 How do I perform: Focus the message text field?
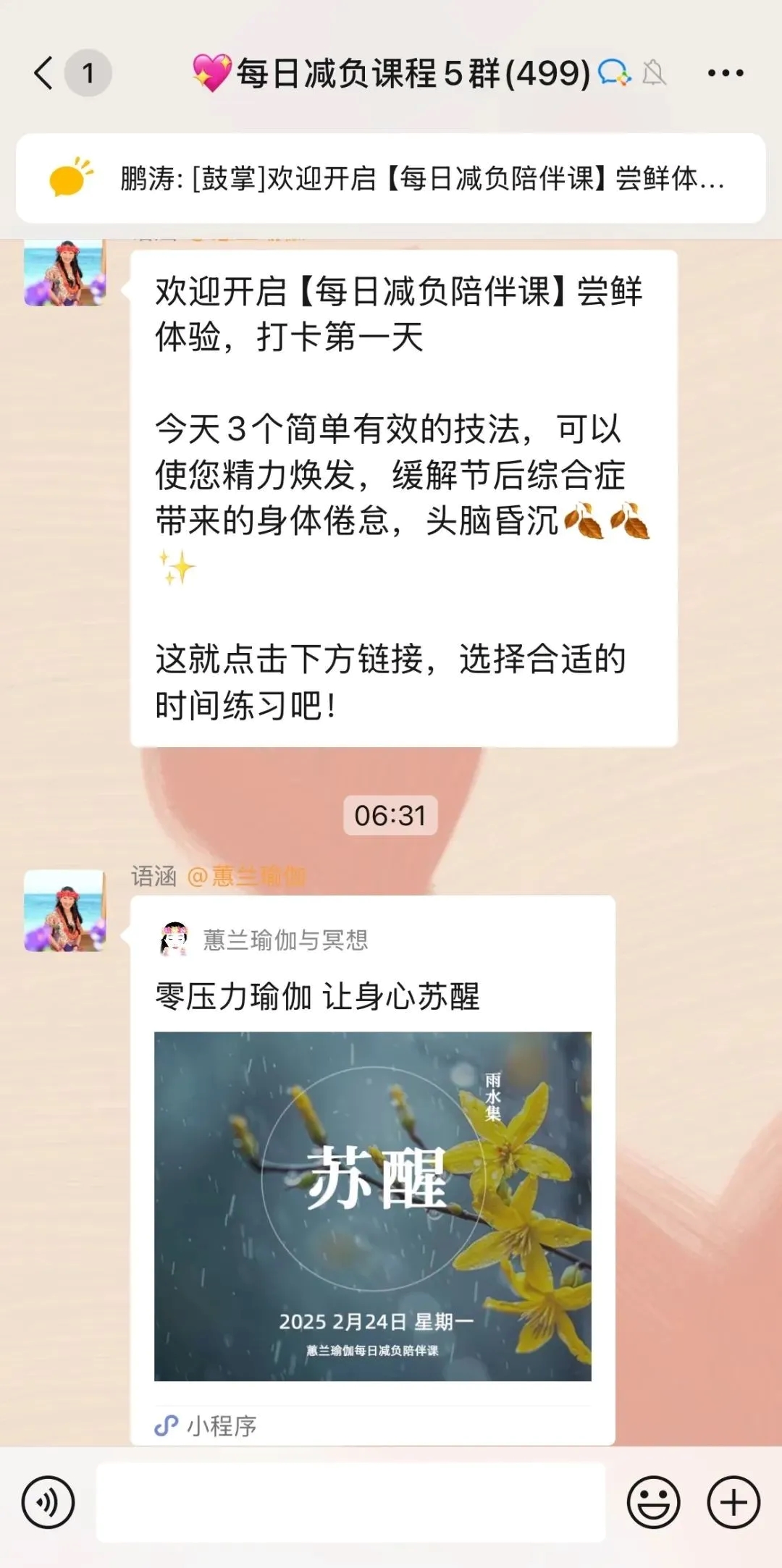coord(350,1503)
